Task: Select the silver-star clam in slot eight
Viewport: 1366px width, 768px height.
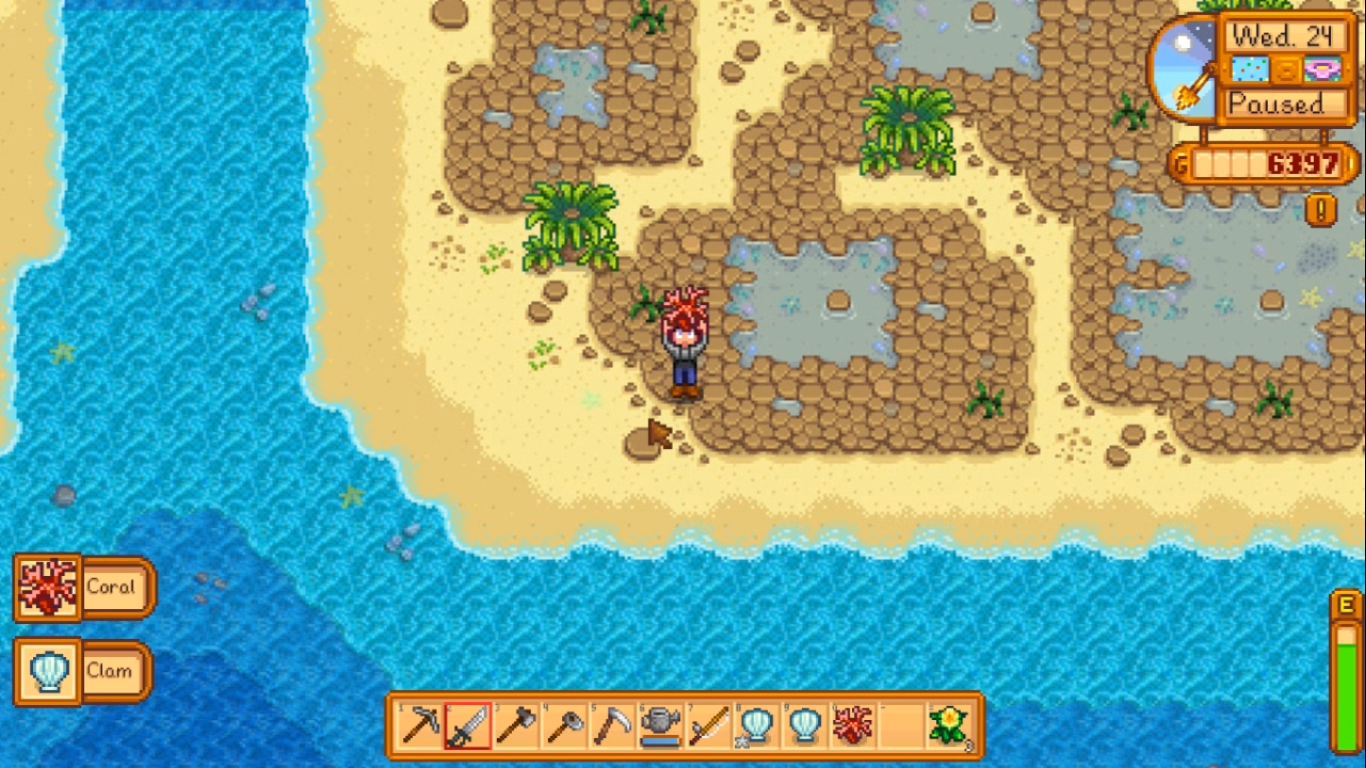Action: (756, 726)
